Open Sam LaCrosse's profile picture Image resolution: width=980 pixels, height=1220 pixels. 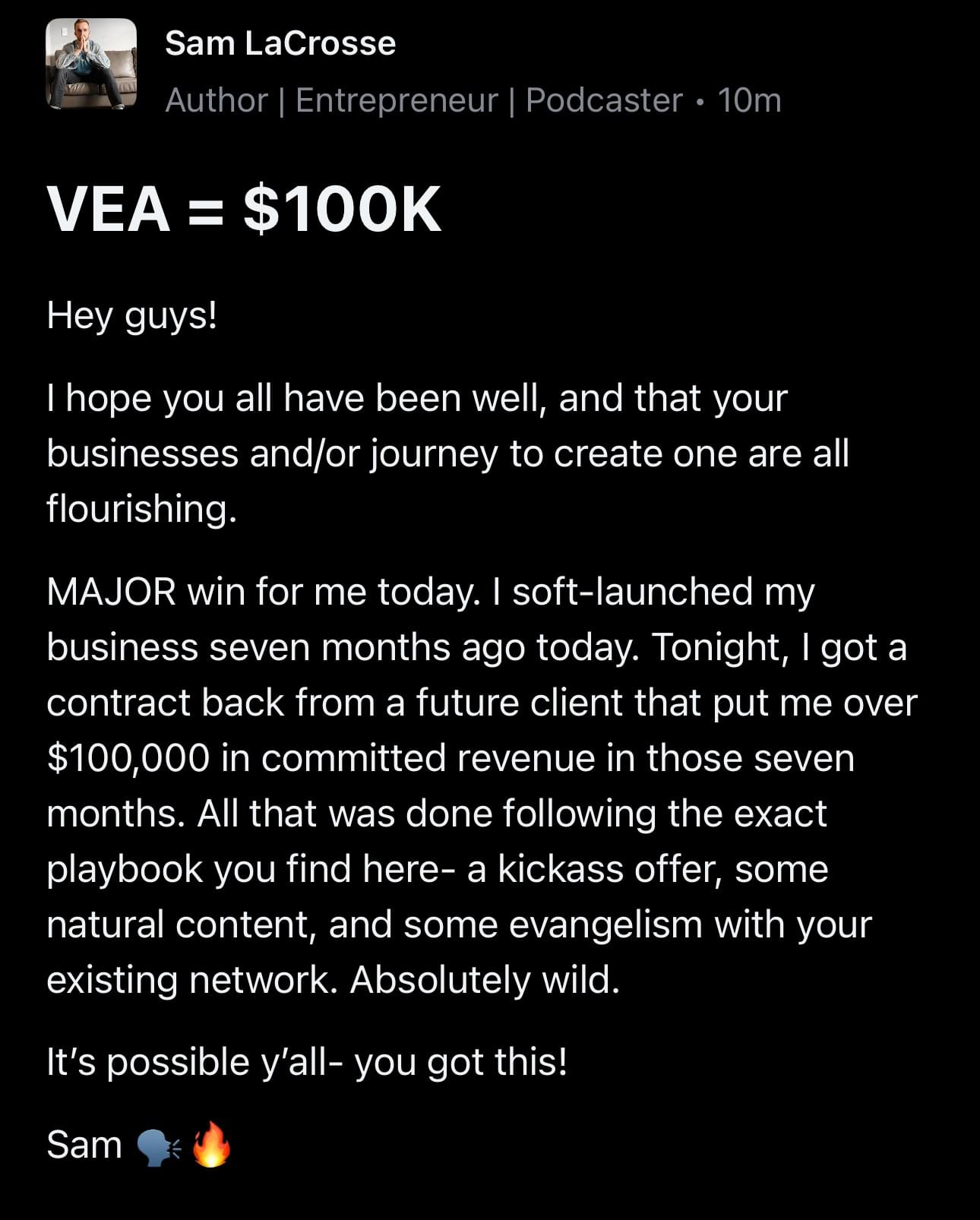91,65
